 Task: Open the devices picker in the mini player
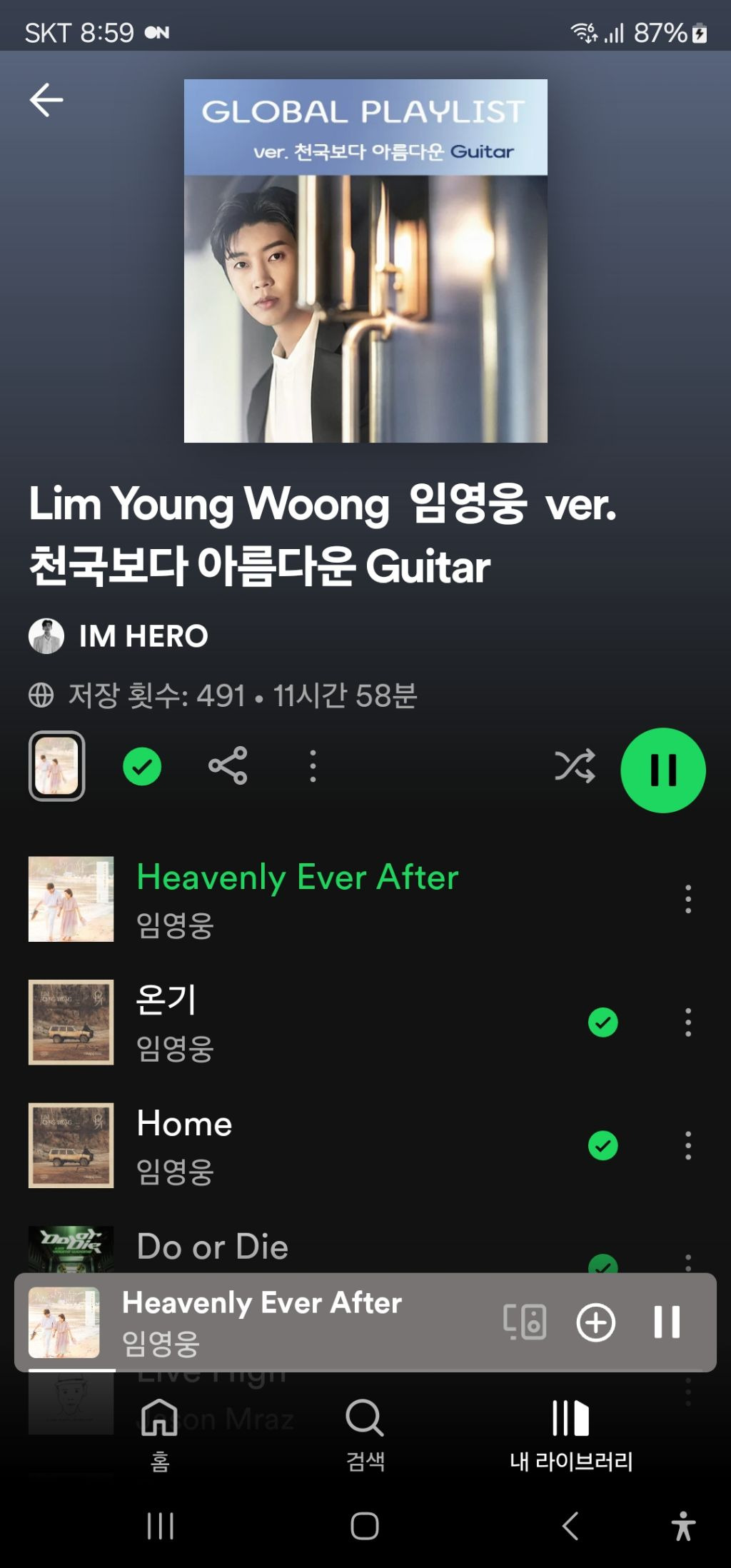pos(525,1322)
